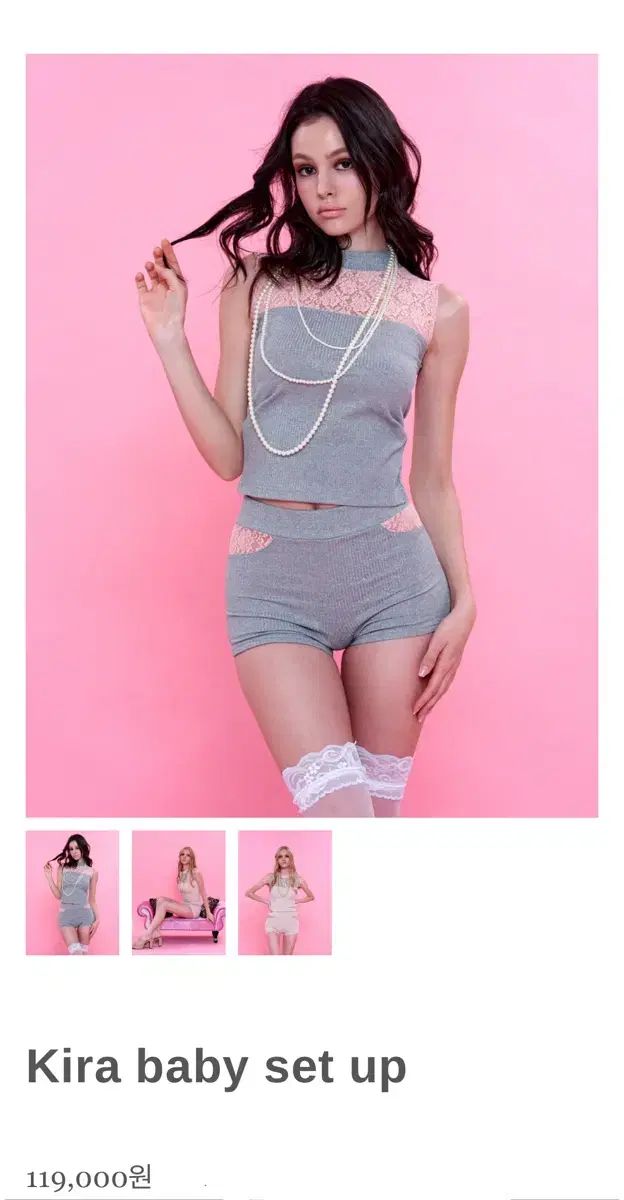Select the first thumbnail, the gray set

72,892
